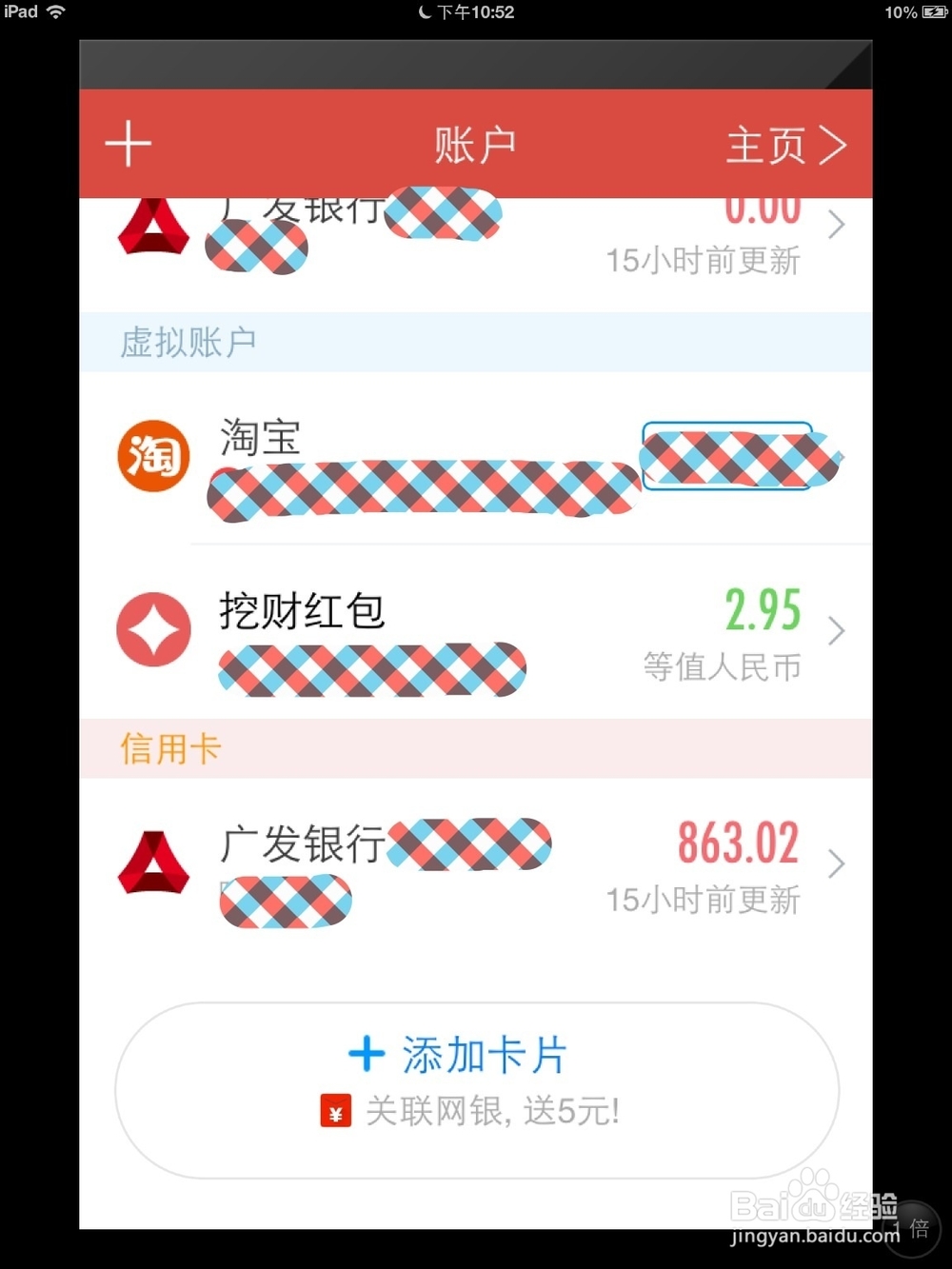Tap the red ¥ icon beside 关联网银

point(334,1111)
